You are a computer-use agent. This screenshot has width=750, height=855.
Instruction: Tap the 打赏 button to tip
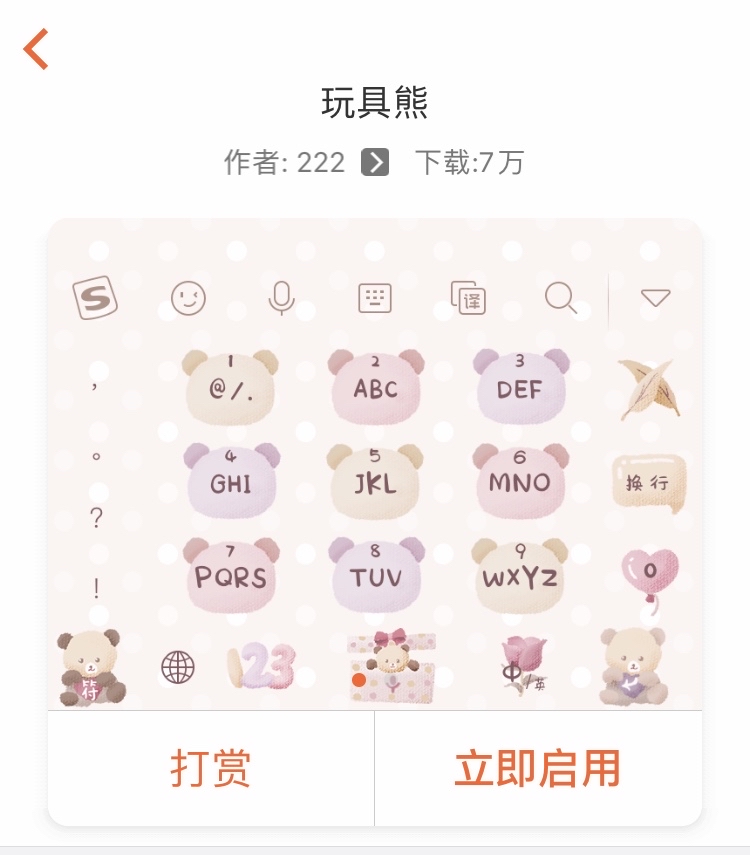click(x=211, y=768)
